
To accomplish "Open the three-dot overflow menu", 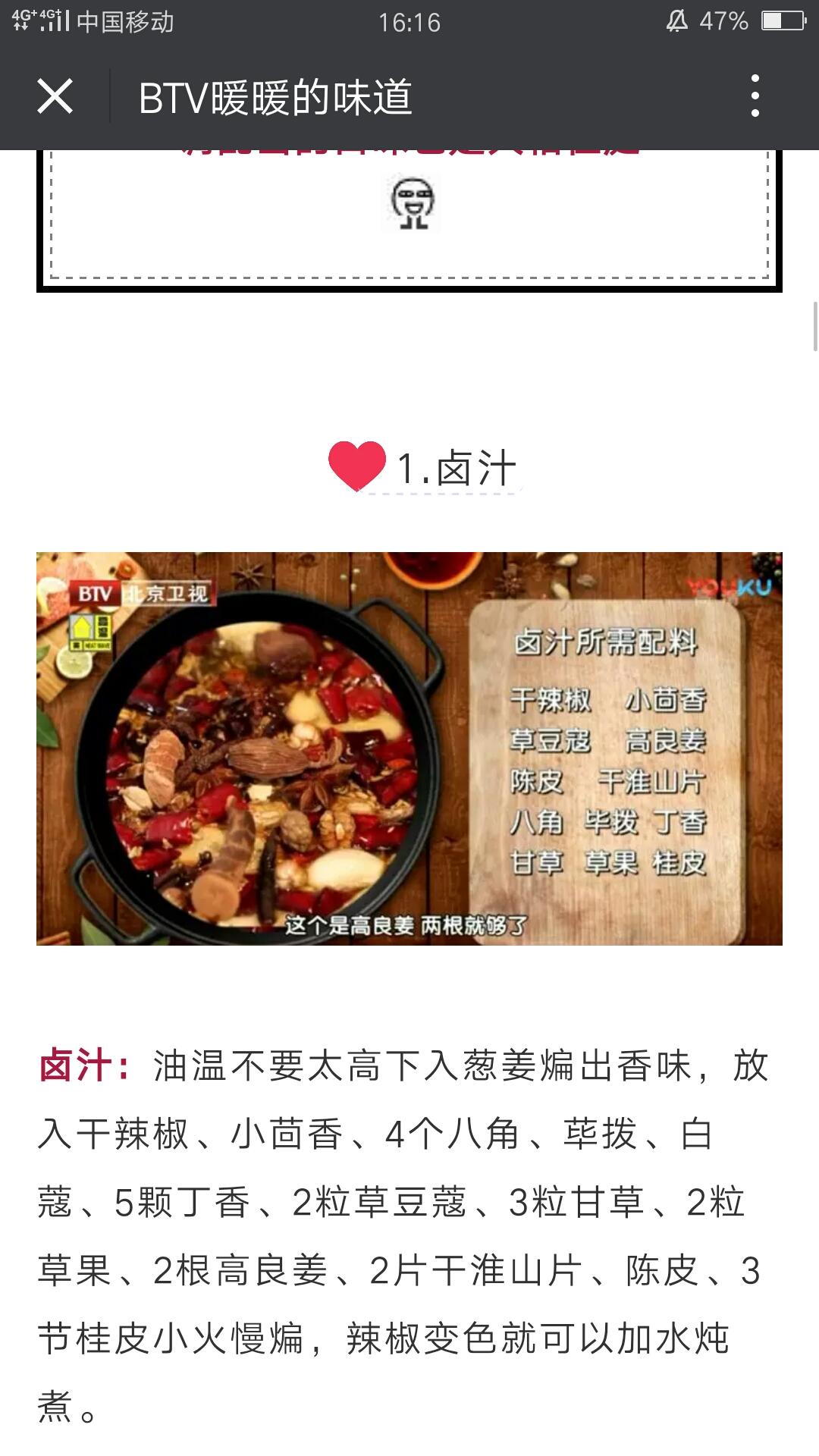I will click(755, 96).
